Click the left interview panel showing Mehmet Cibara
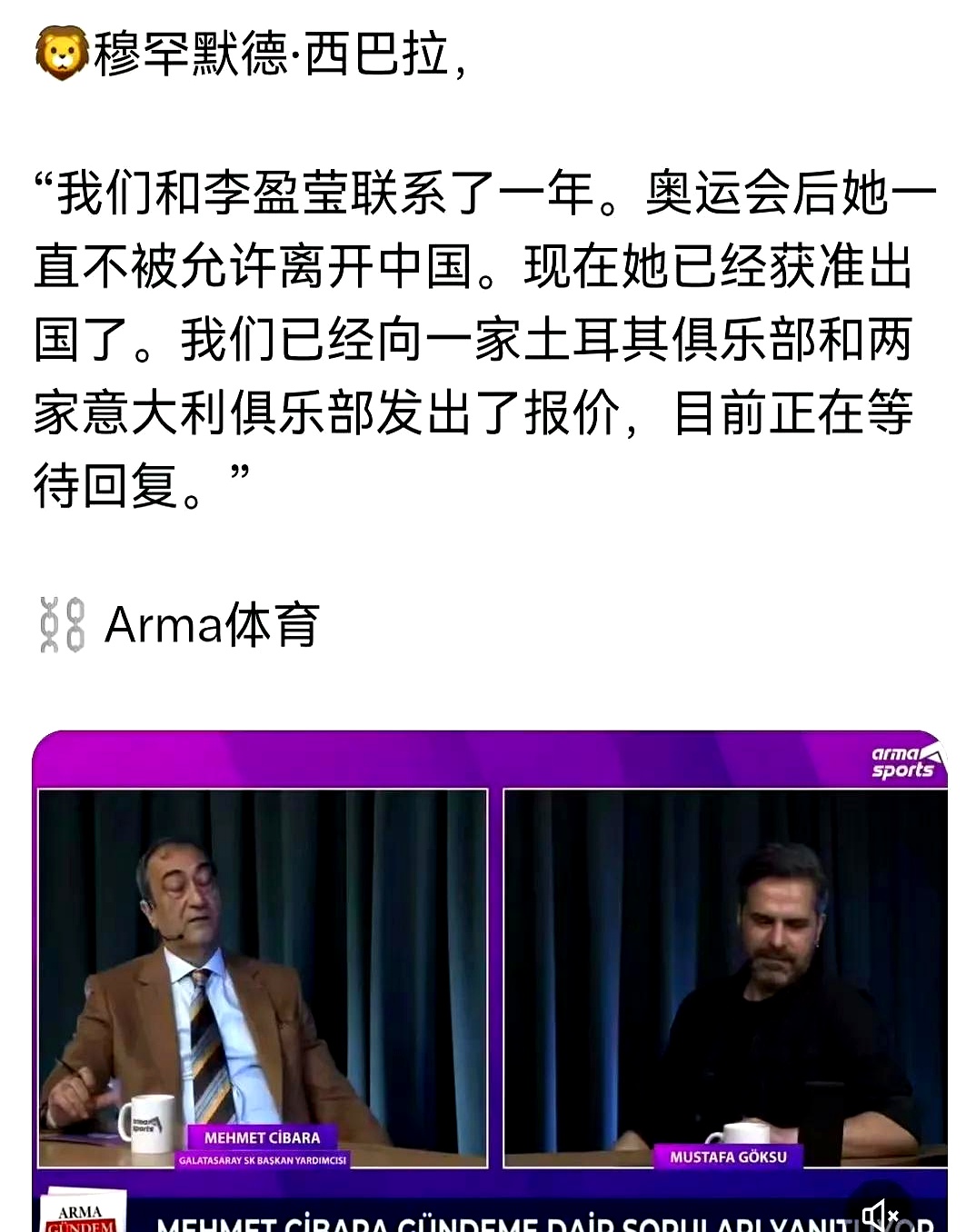Image resolution: width=976 pixels, height=1232 pixels. (263, 972)
